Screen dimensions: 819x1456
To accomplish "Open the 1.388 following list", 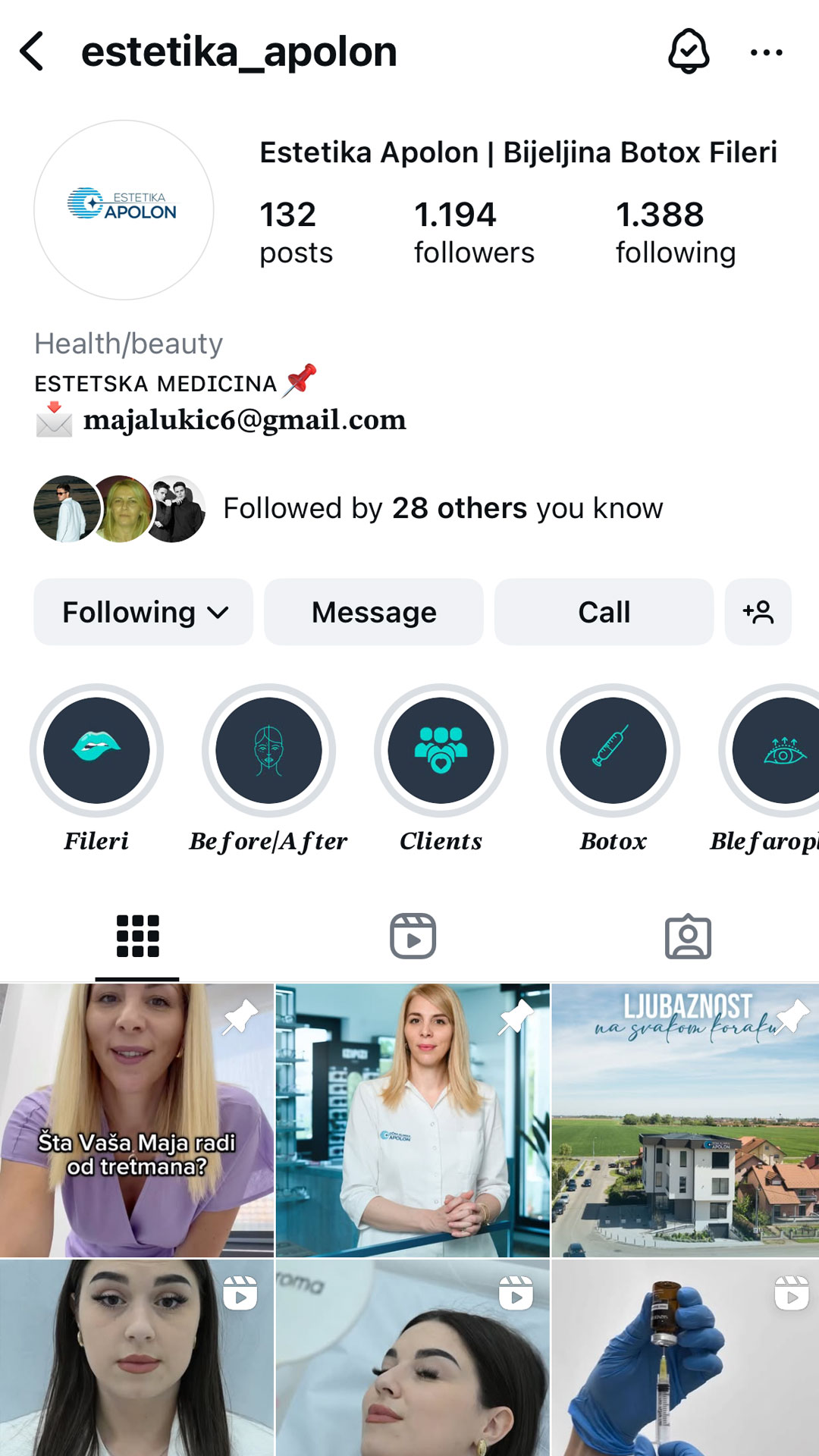I will point(675,232).
